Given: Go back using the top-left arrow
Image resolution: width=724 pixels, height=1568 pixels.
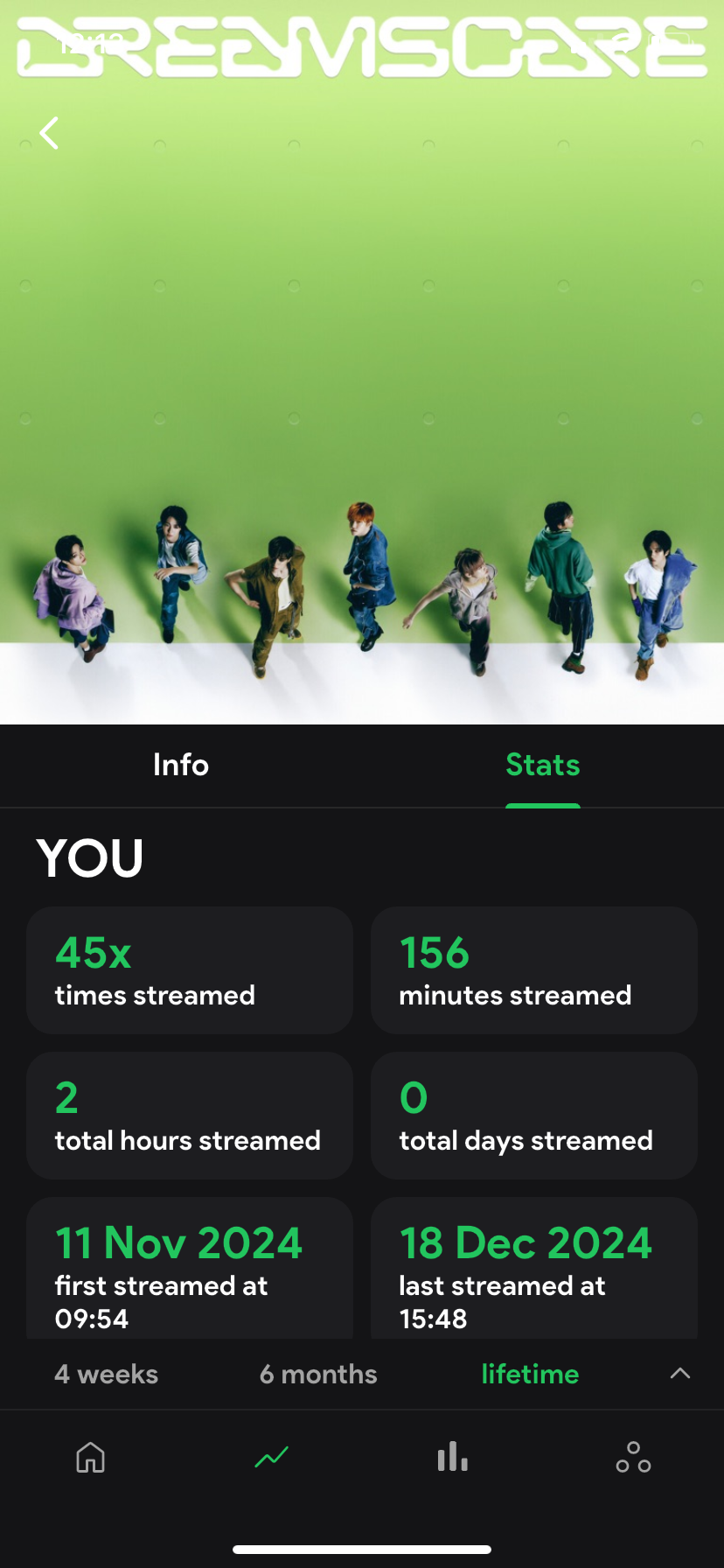Looking at the screenshot, I should pyautogui.click(x=50, y=134).
